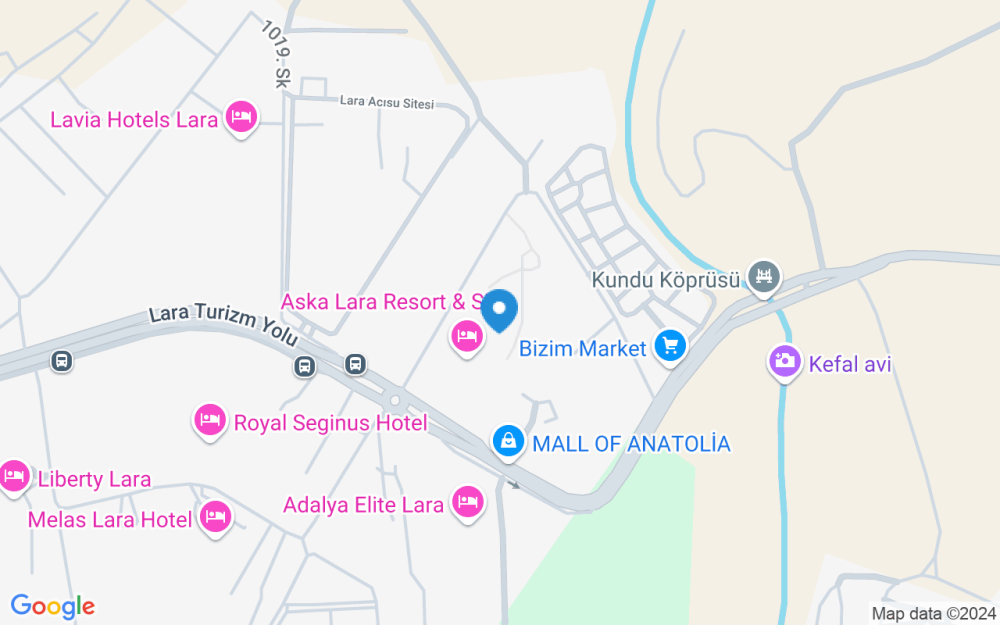
Task: Open the Bizim Market shopping cart marker
Action: point(669,346)
